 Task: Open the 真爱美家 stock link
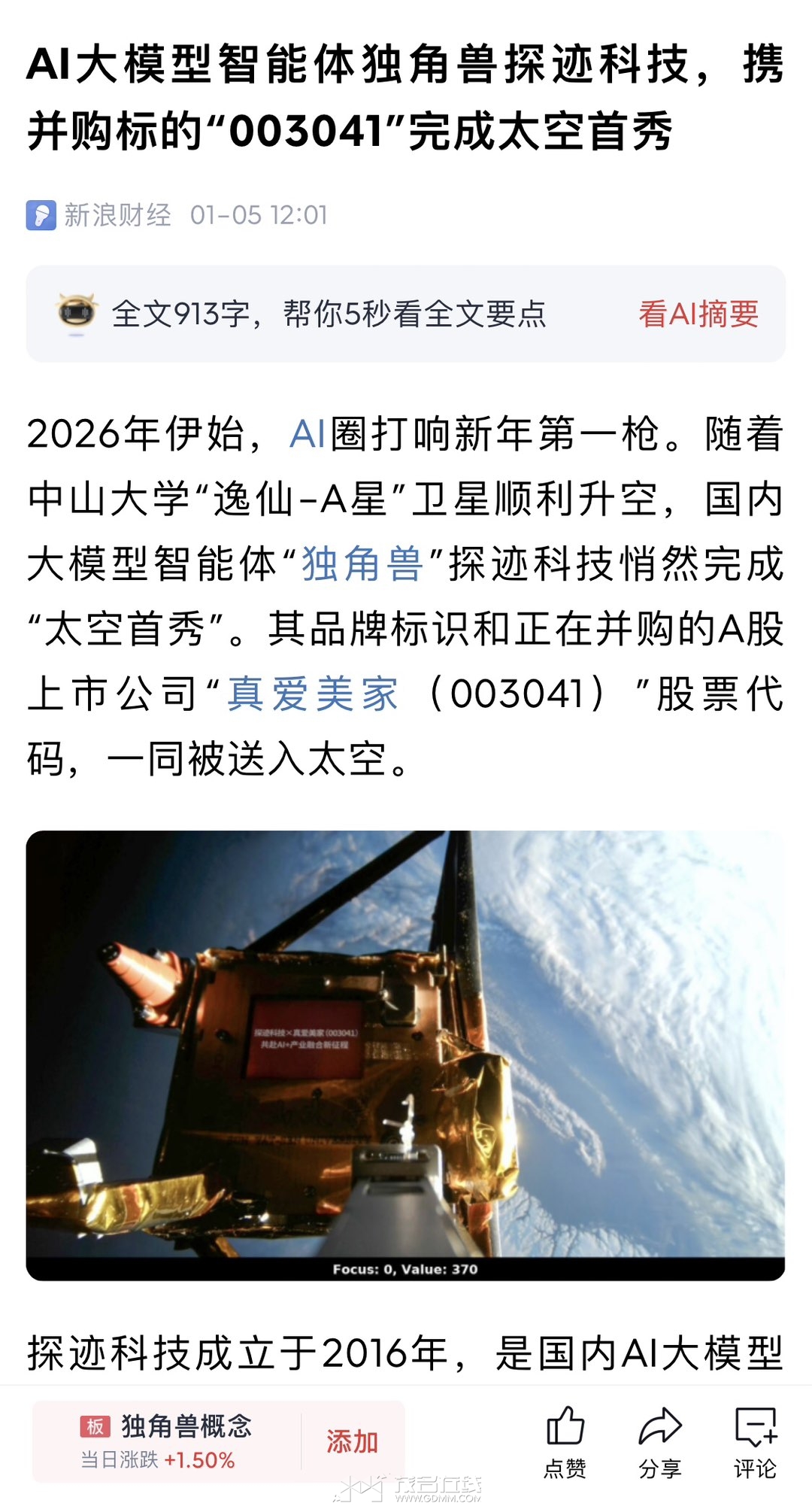[313, 694]
